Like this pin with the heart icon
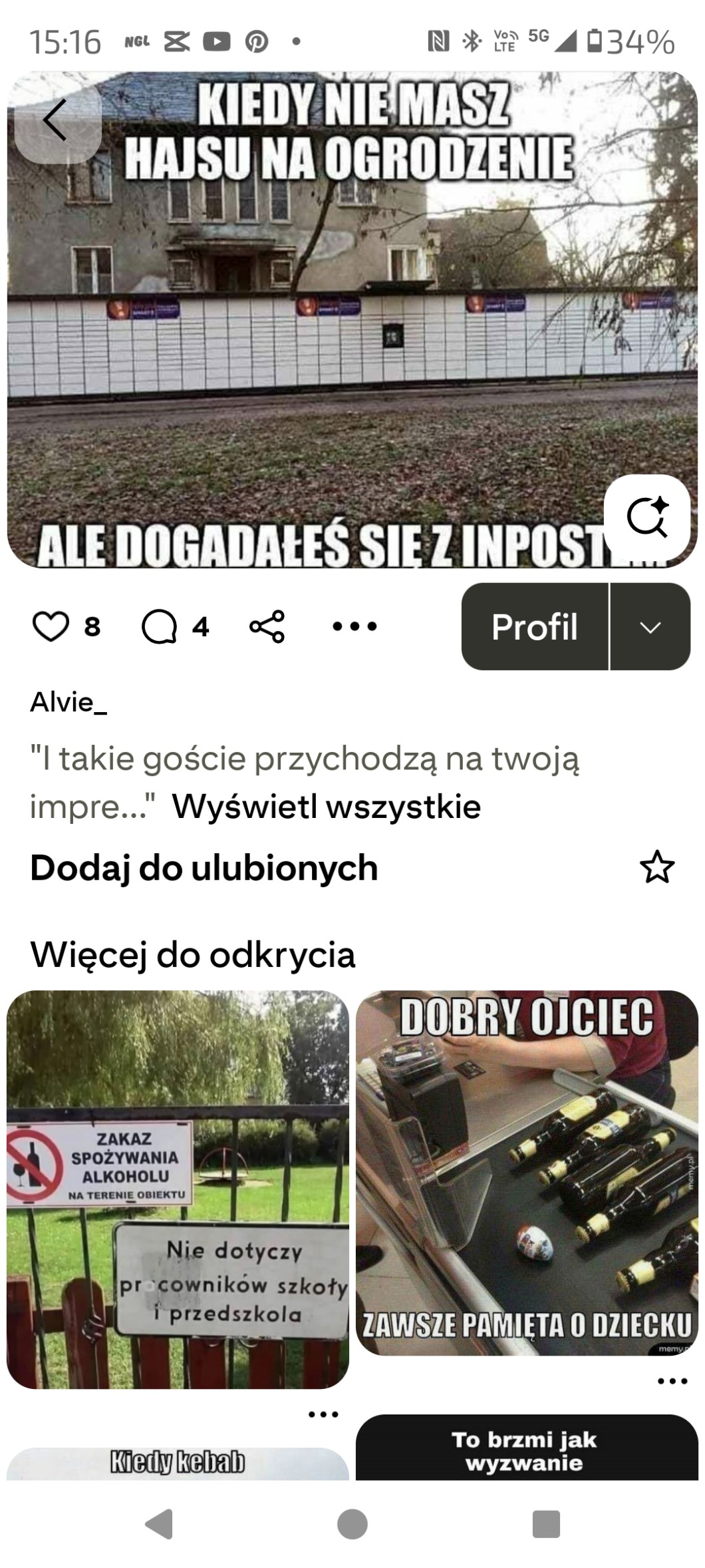 point(51,626)
